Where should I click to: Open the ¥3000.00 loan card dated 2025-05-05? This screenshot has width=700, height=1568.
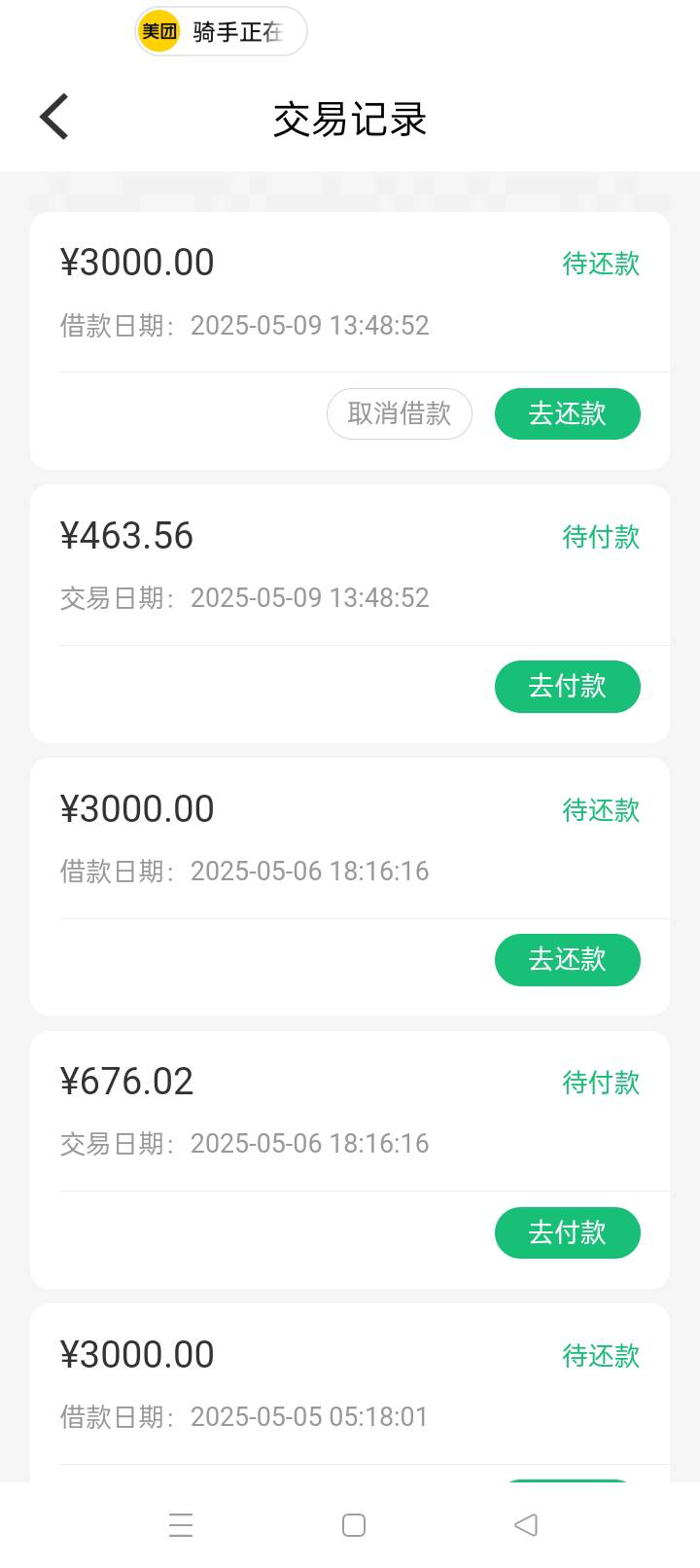pos(350,1393)
